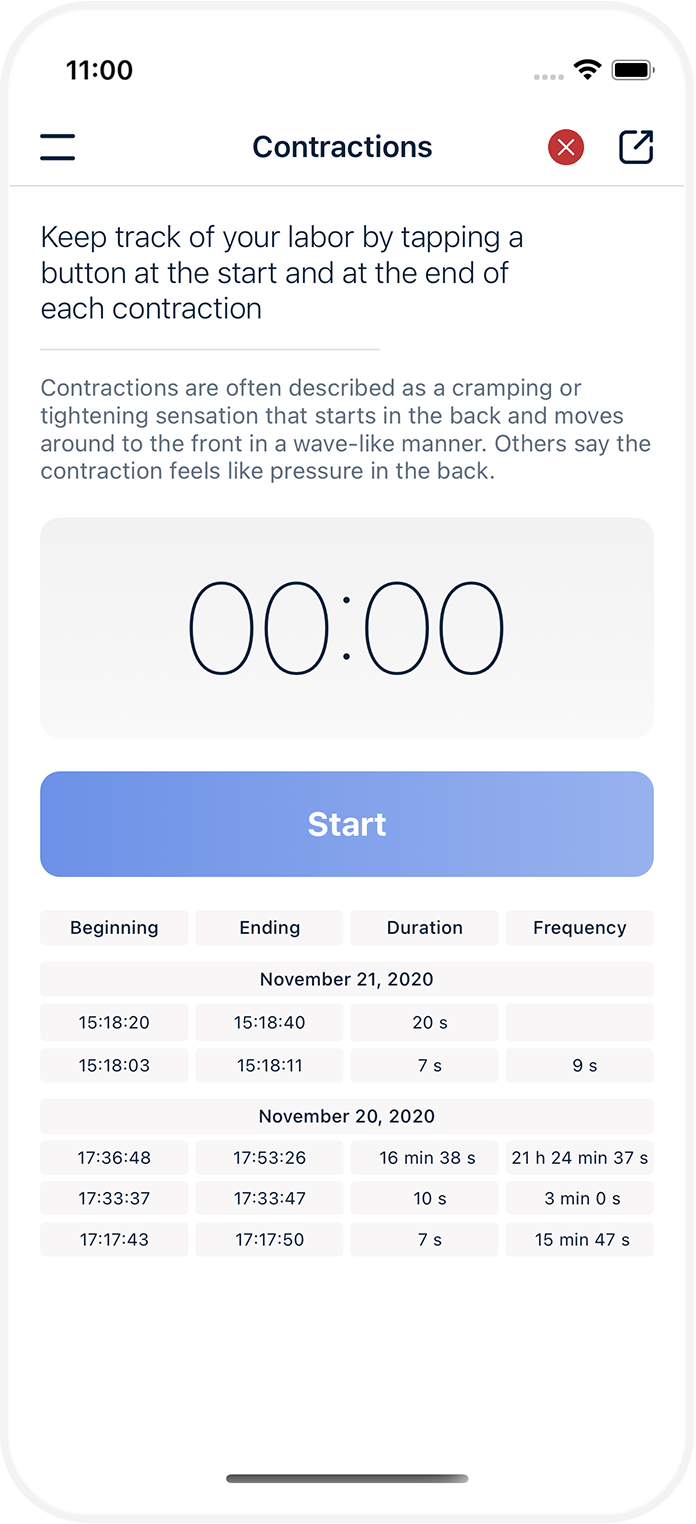Viewport: 696px width, 1524px height.
Task: Share the contractions log
Action: pyautogui.click(x=636, y=147)
